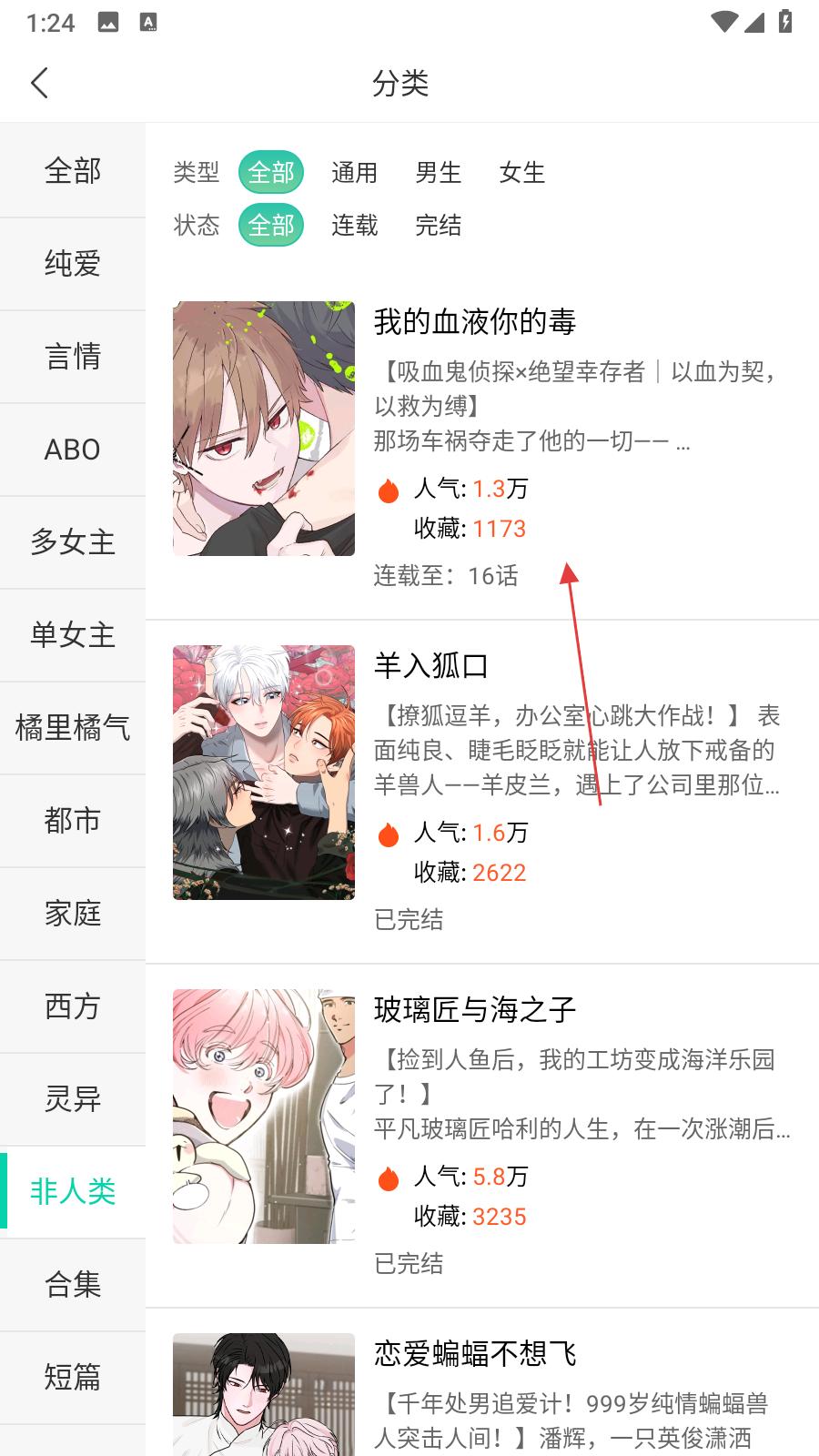Image resolution: width=819 pixels, height=1456 pixels.
Task: Select the 多女主 category
Action: click(x=73, y=542)
